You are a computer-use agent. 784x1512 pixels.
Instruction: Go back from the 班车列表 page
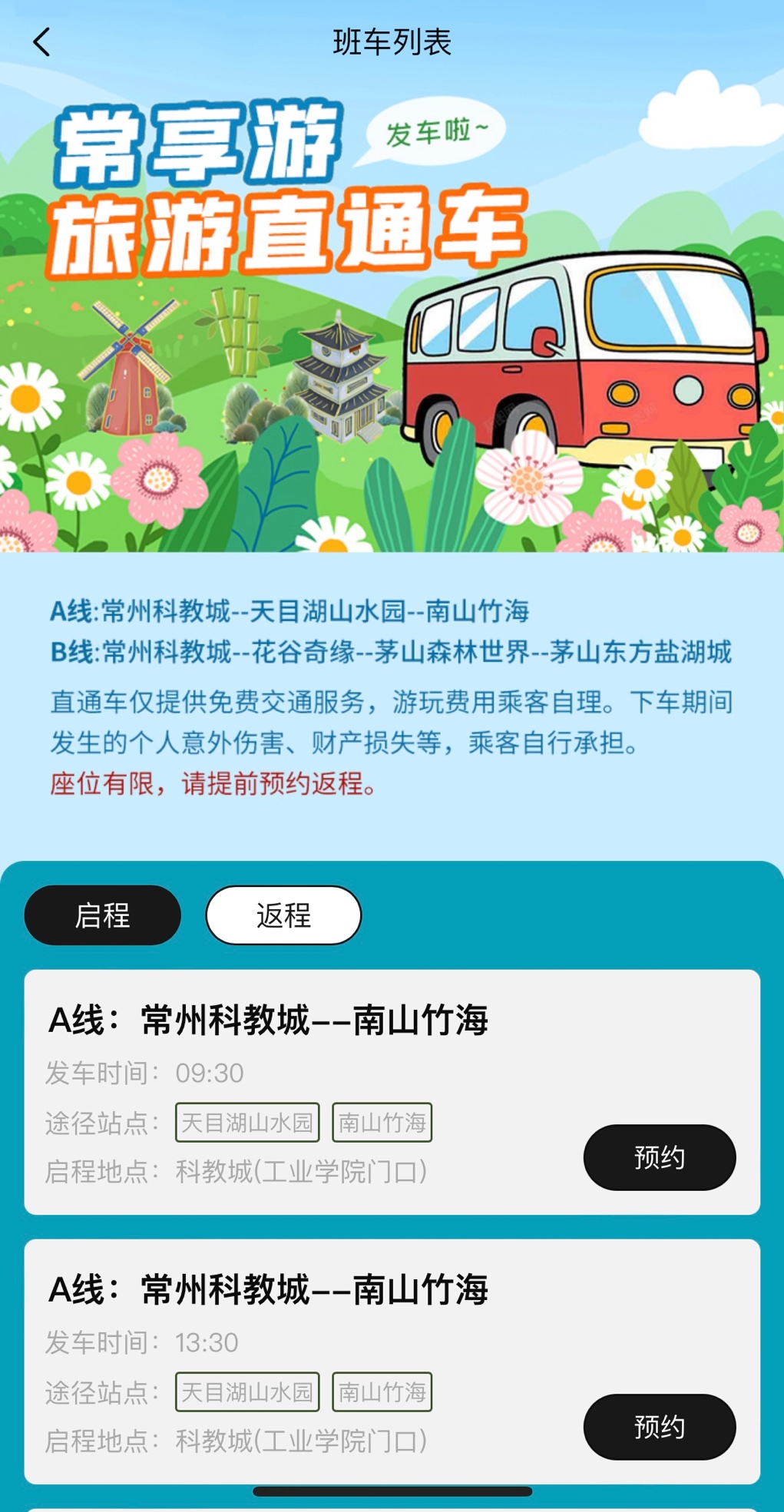[x=41, y=42]
